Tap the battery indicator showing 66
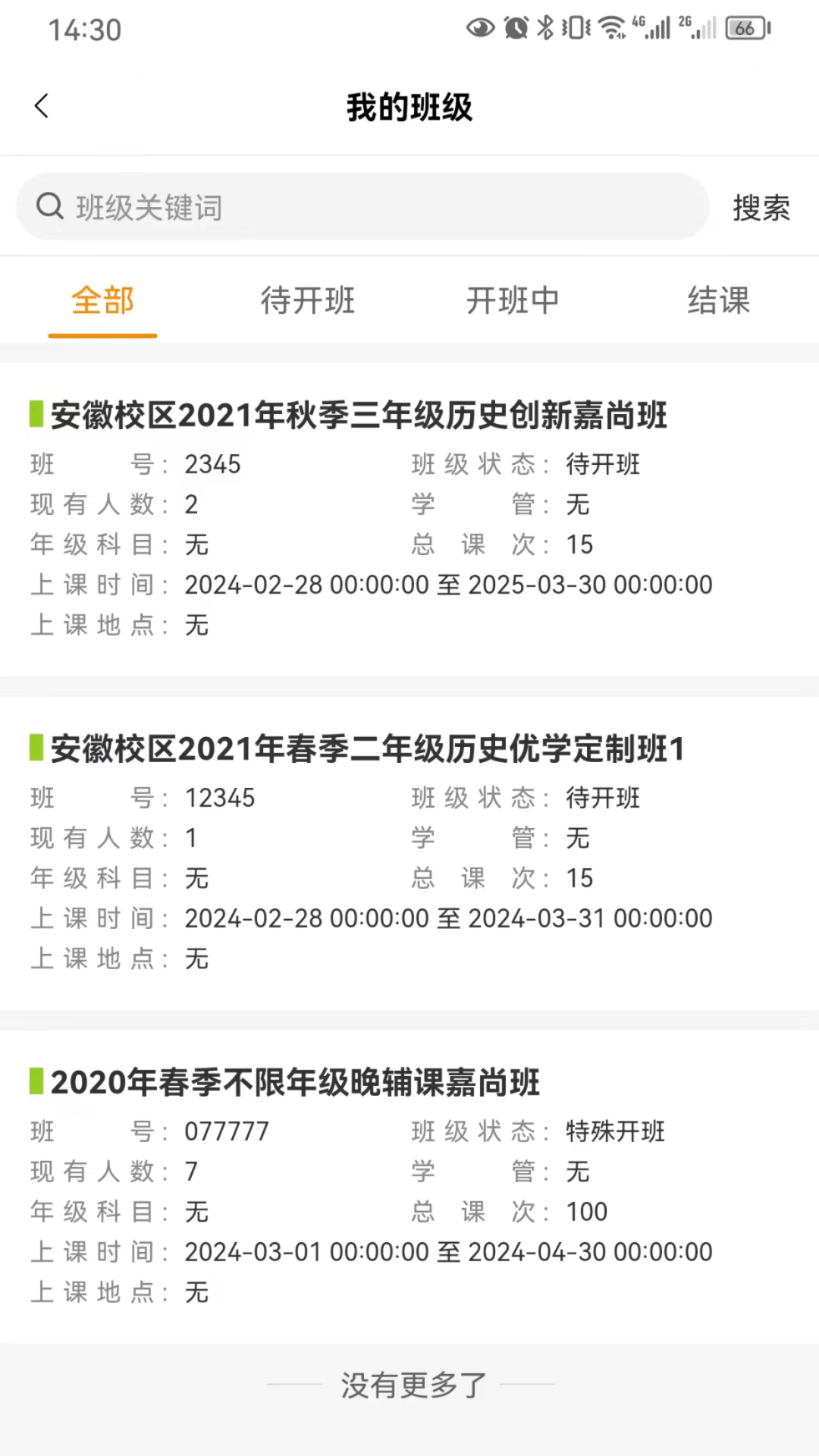This screenshot has height=1456, width=819. [x=745, y=29]
